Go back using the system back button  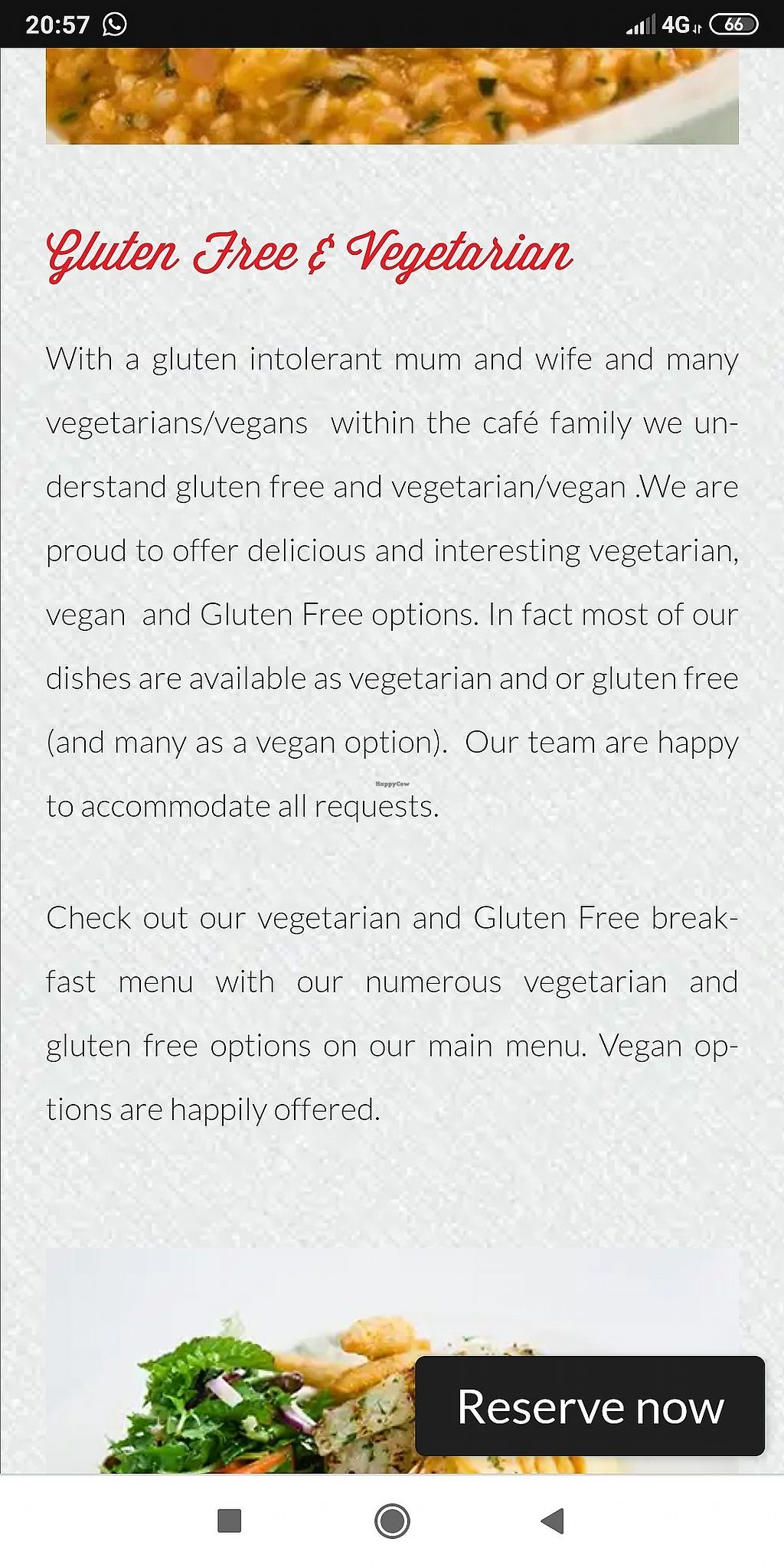click(x=552, y=1521)
